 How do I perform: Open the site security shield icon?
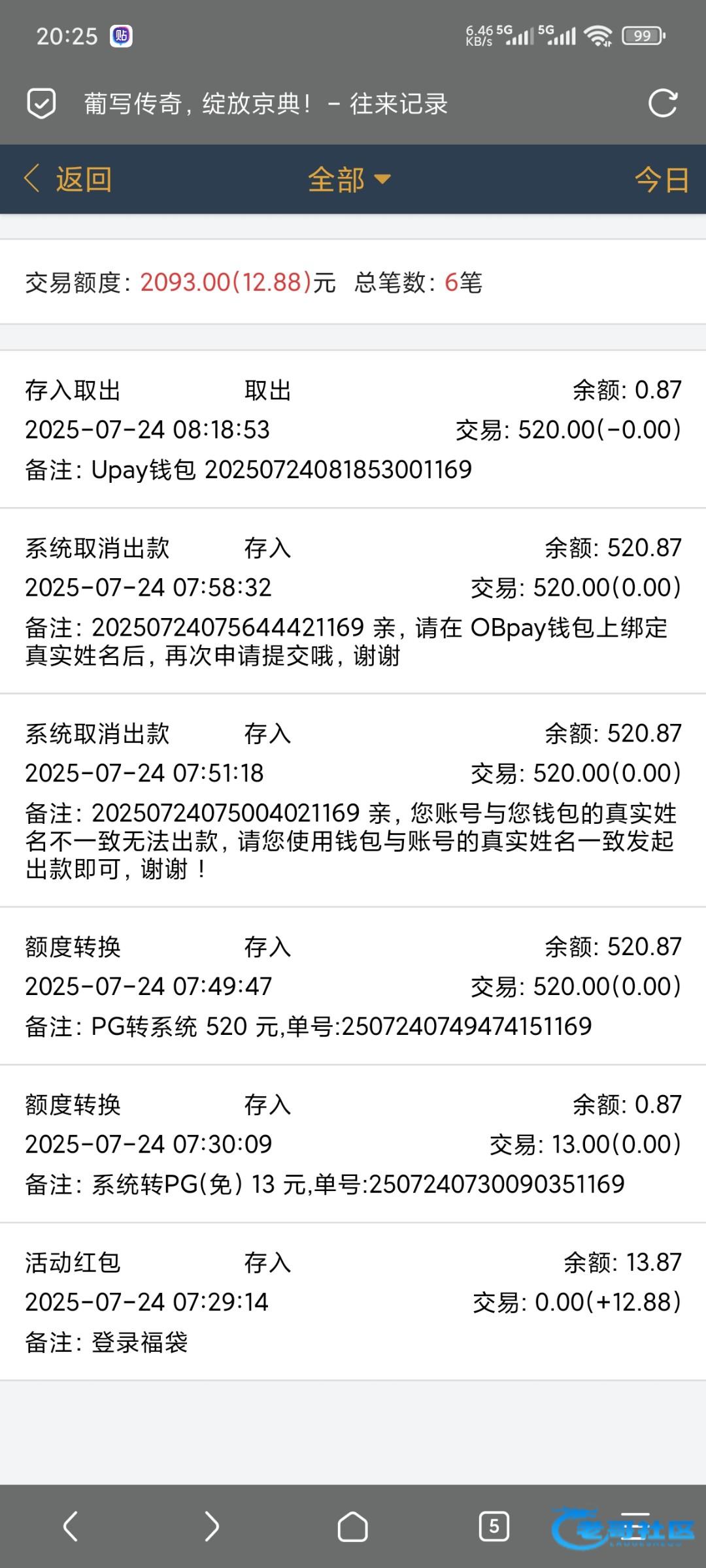coord(41,103)
